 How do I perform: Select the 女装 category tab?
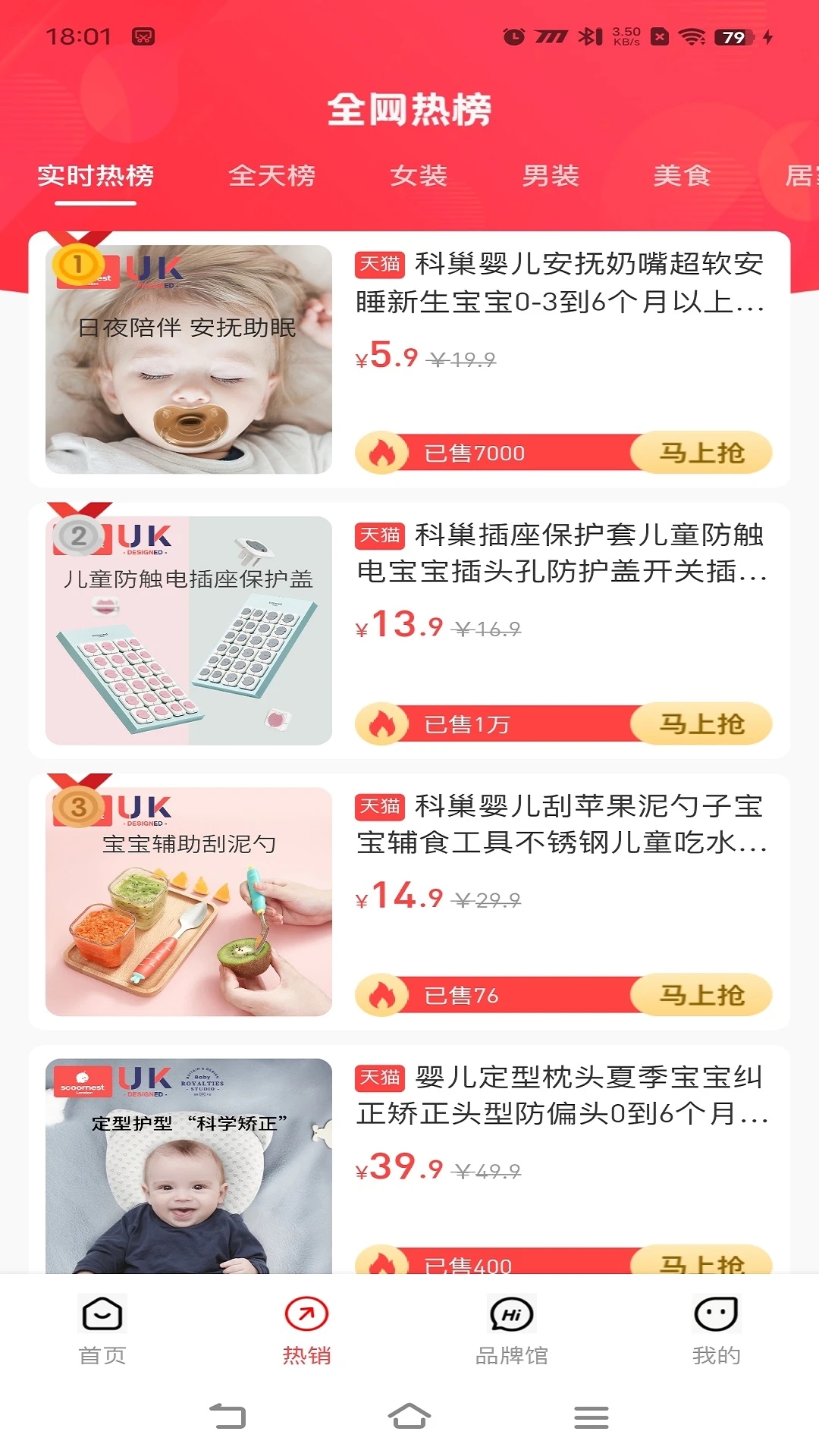point(419,176)
